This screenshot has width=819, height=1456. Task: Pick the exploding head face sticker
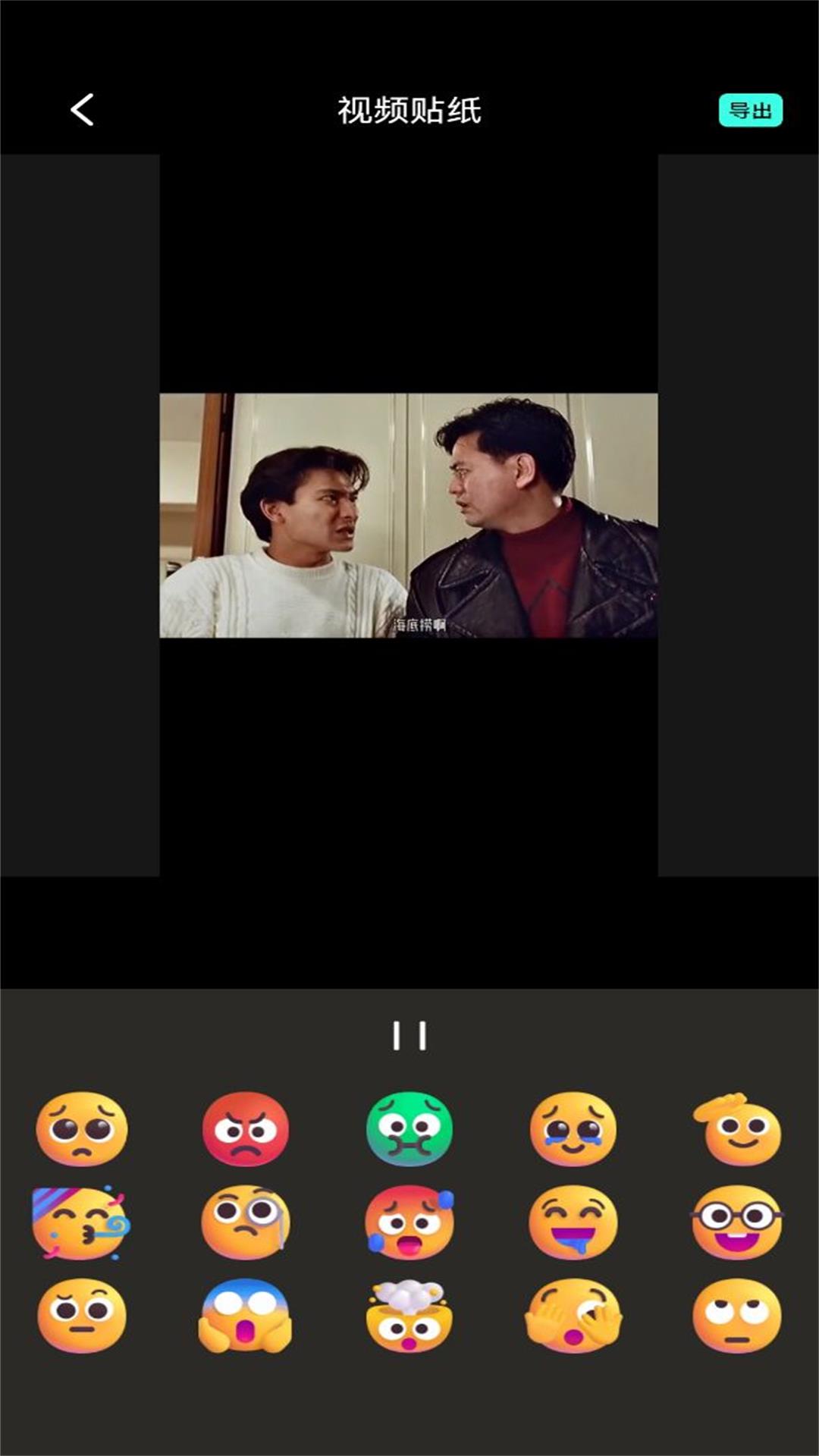click(x=409, y=1316)
